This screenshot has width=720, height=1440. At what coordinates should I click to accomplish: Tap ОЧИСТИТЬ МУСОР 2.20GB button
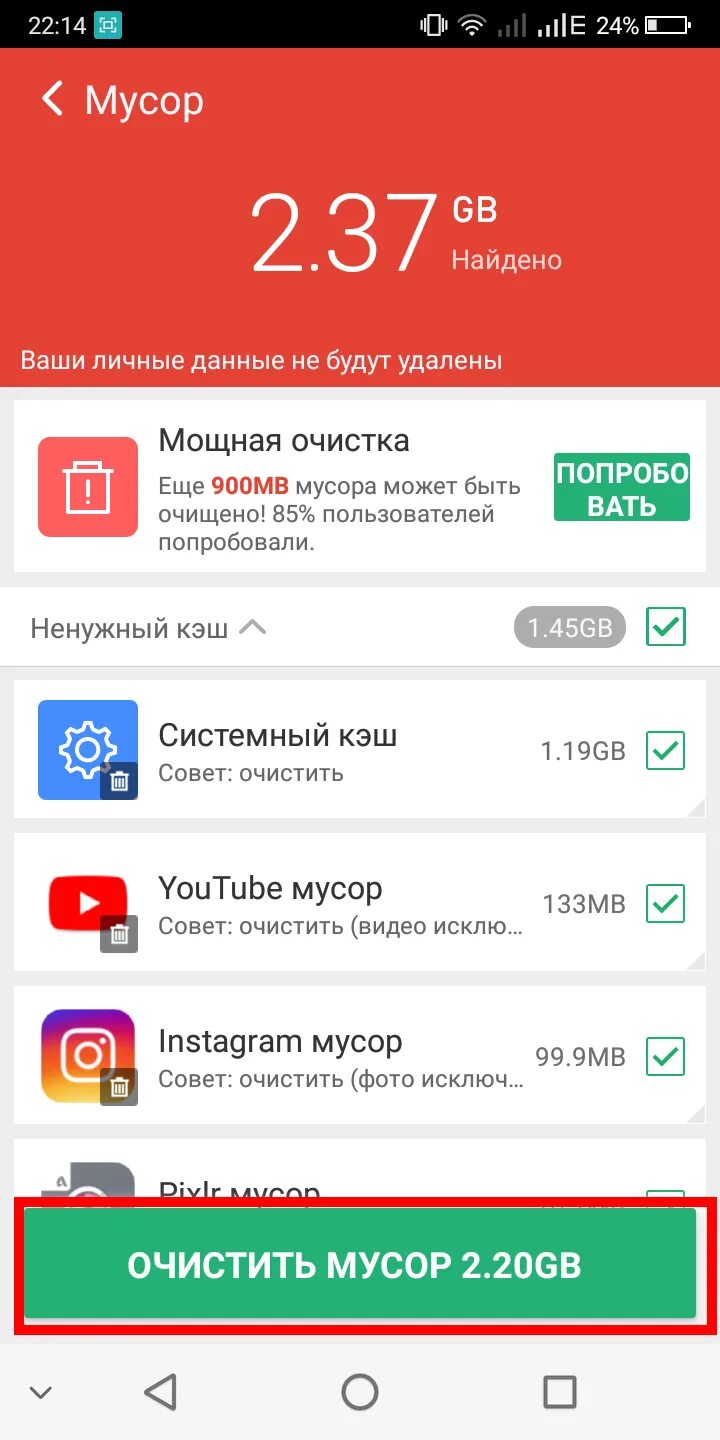point(360,1264)
